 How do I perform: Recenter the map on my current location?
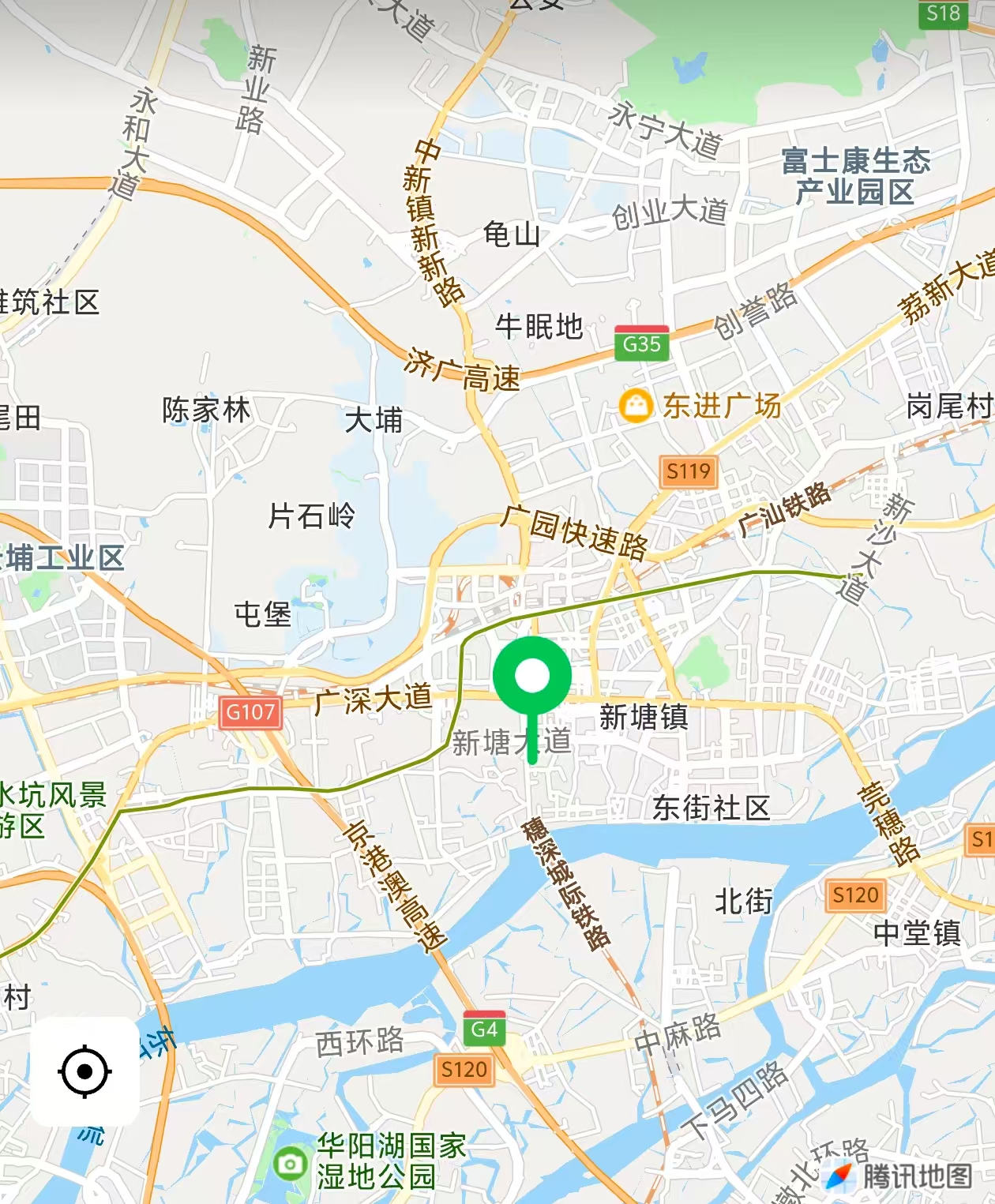(84, 1071)
